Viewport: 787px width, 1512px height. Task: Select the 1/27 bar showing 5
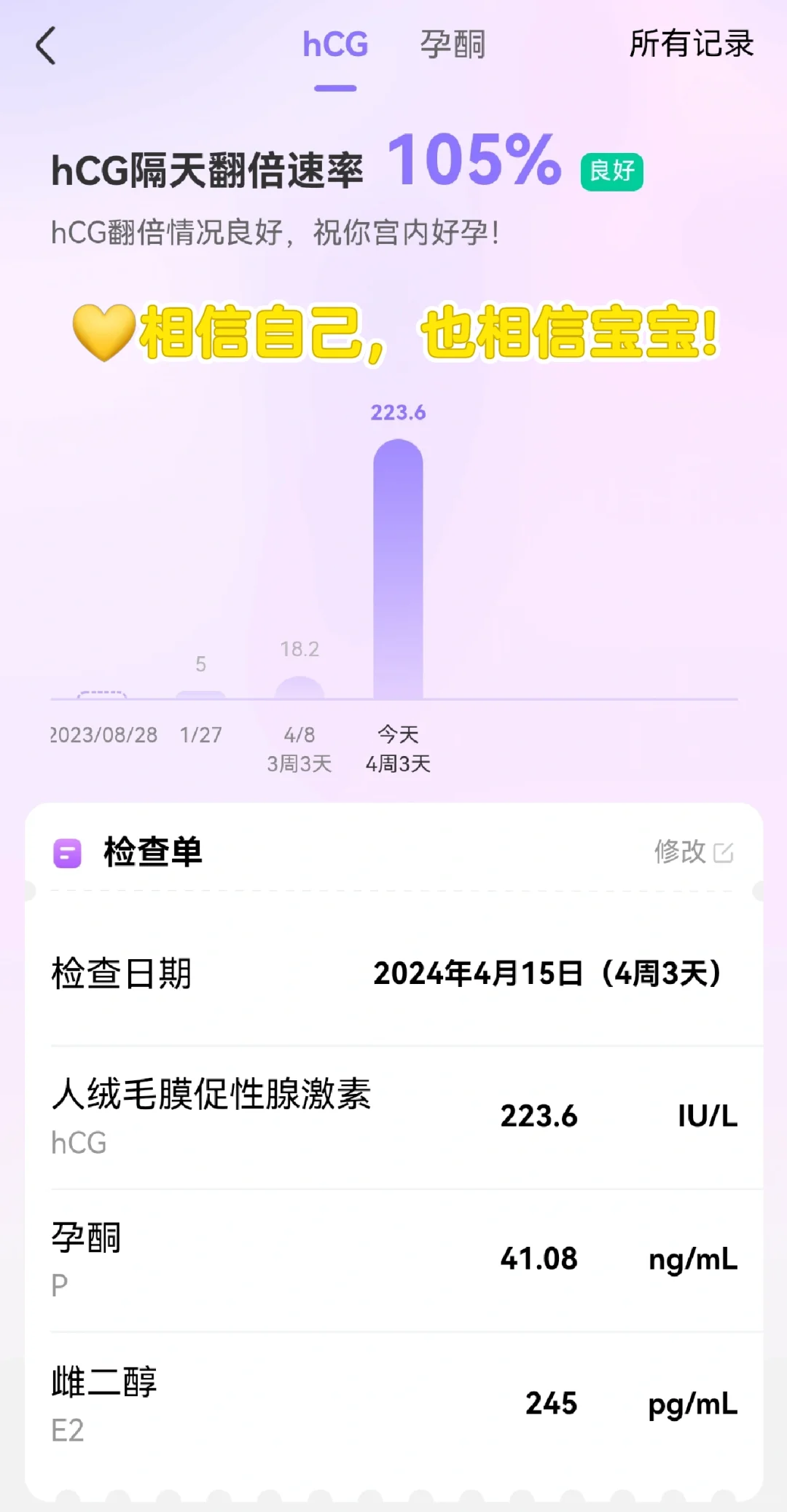tap(200, 693)
